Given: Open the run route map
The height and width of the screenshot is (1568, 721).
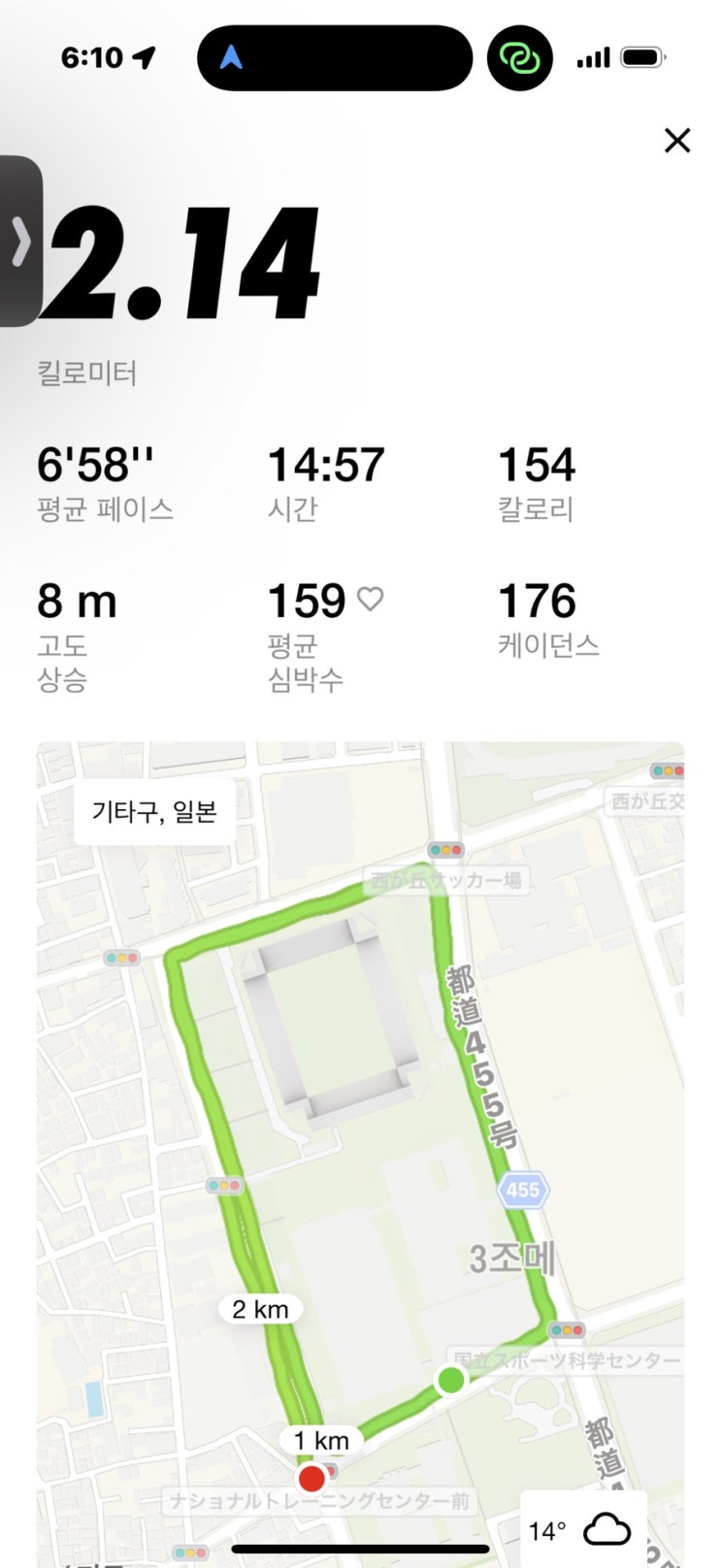Looking at the screenshot, I should (x=360, y=1155).
